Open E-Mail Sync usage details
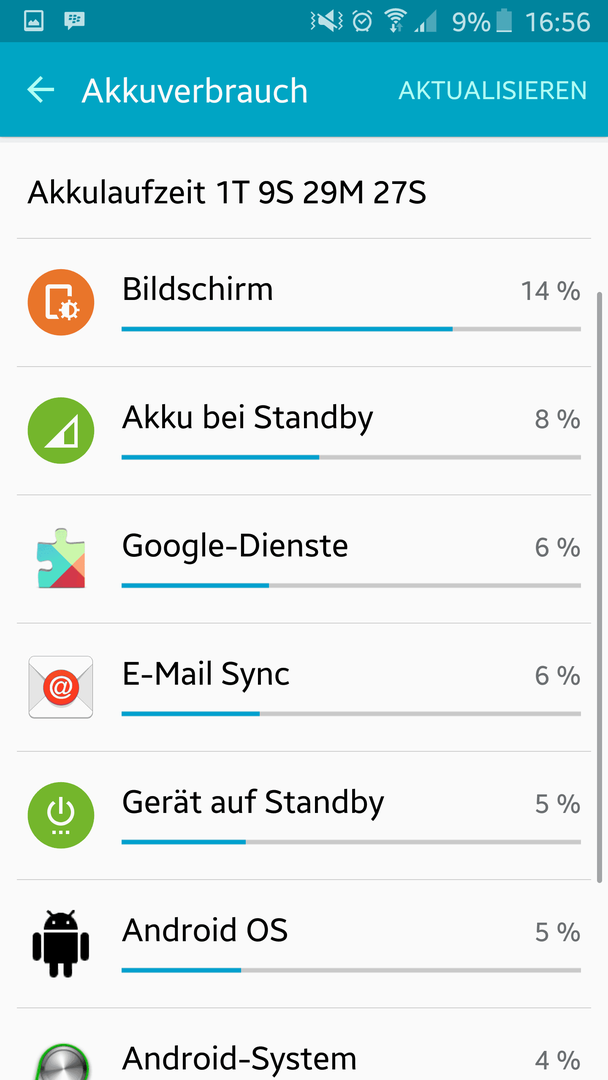 (304, 687)
